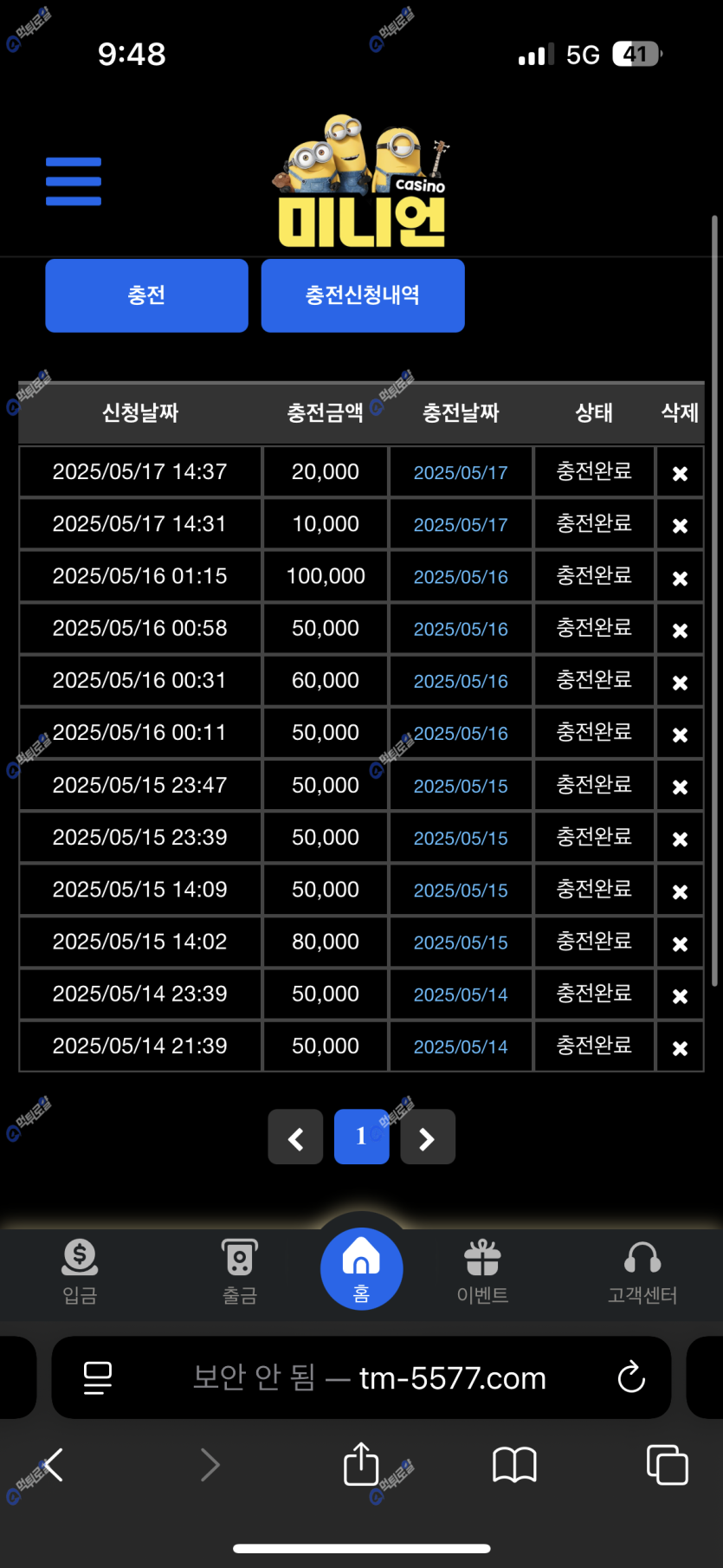Viewport: 723px width, 1568px height.
Task: Open the hamburger drawer menu
Action: click(74, 181)
